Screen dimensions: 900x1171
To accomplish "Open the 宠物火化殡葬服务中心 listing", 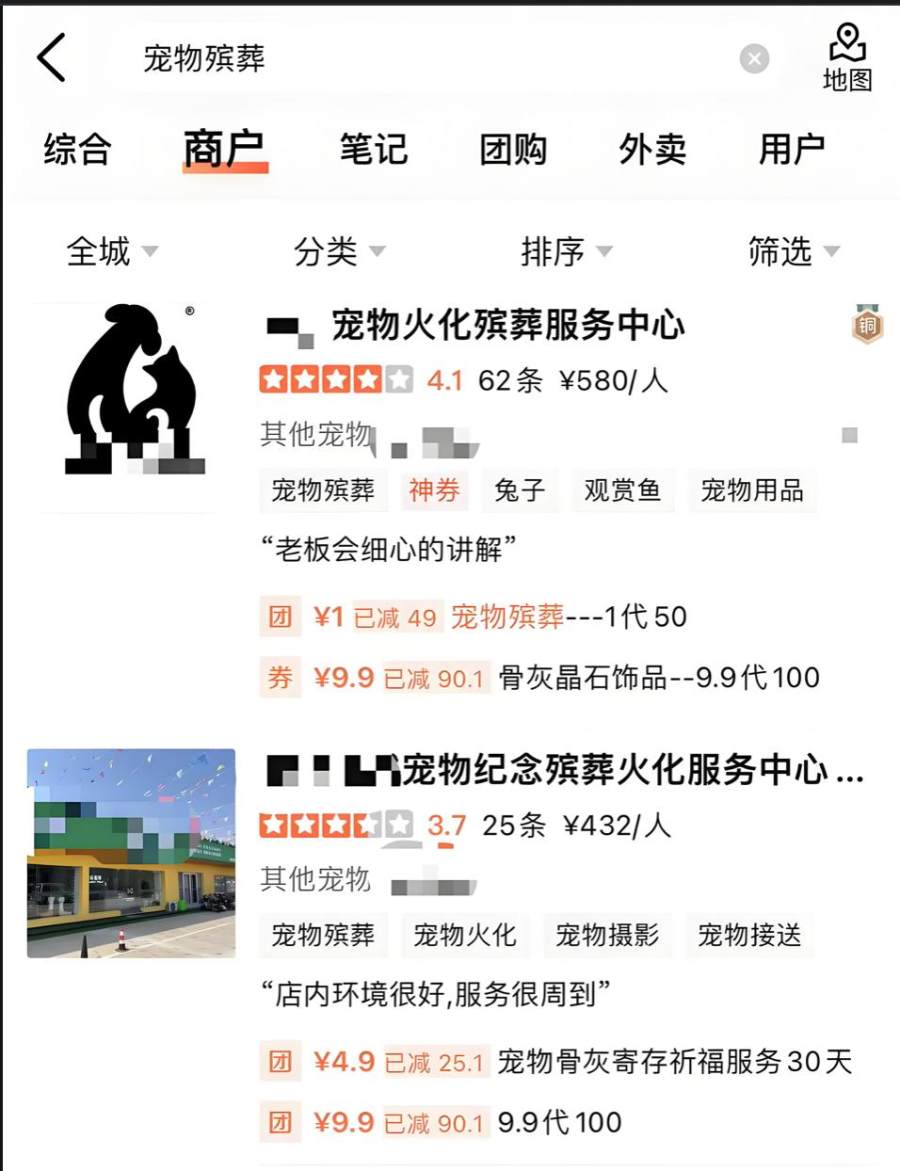I will 508,325.
